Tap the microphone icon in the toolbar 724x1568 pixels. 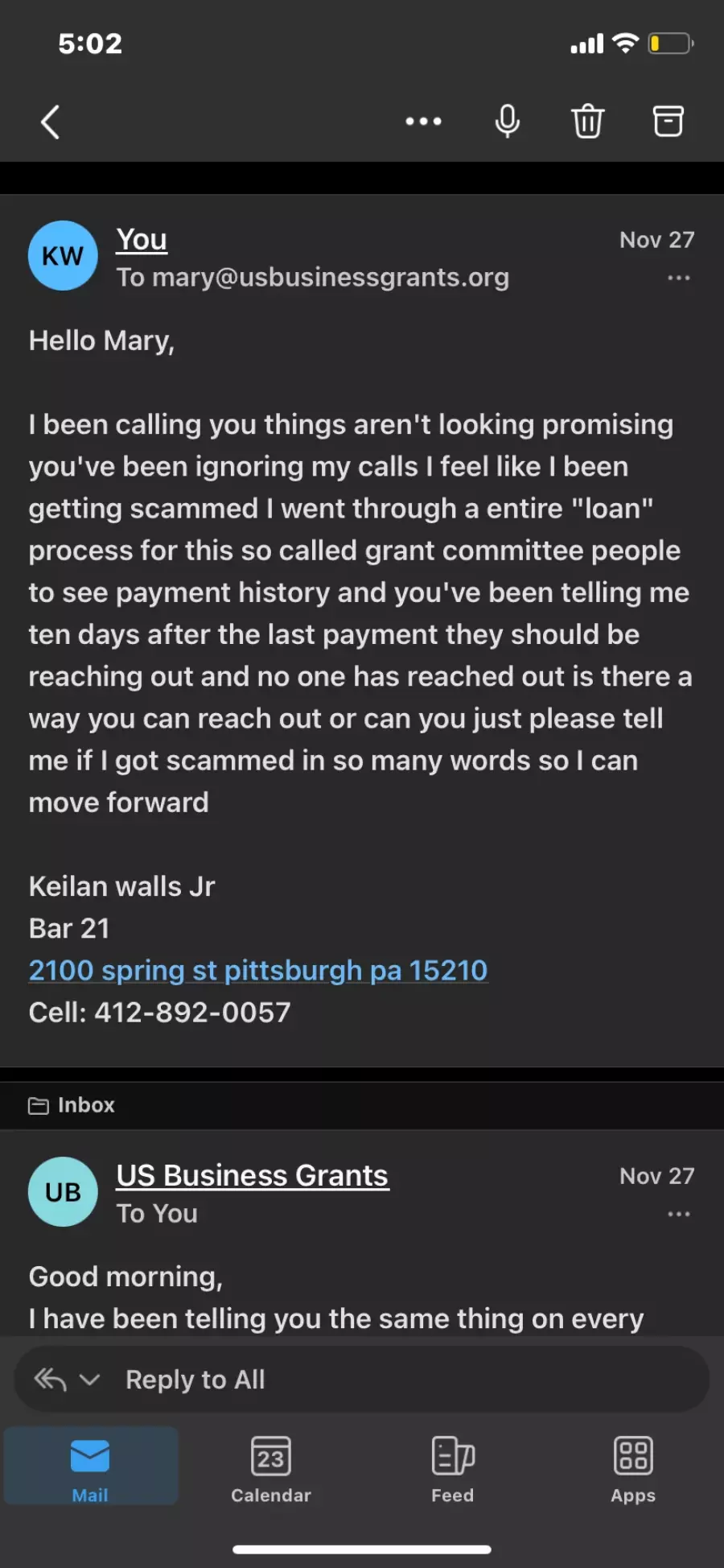508,122
